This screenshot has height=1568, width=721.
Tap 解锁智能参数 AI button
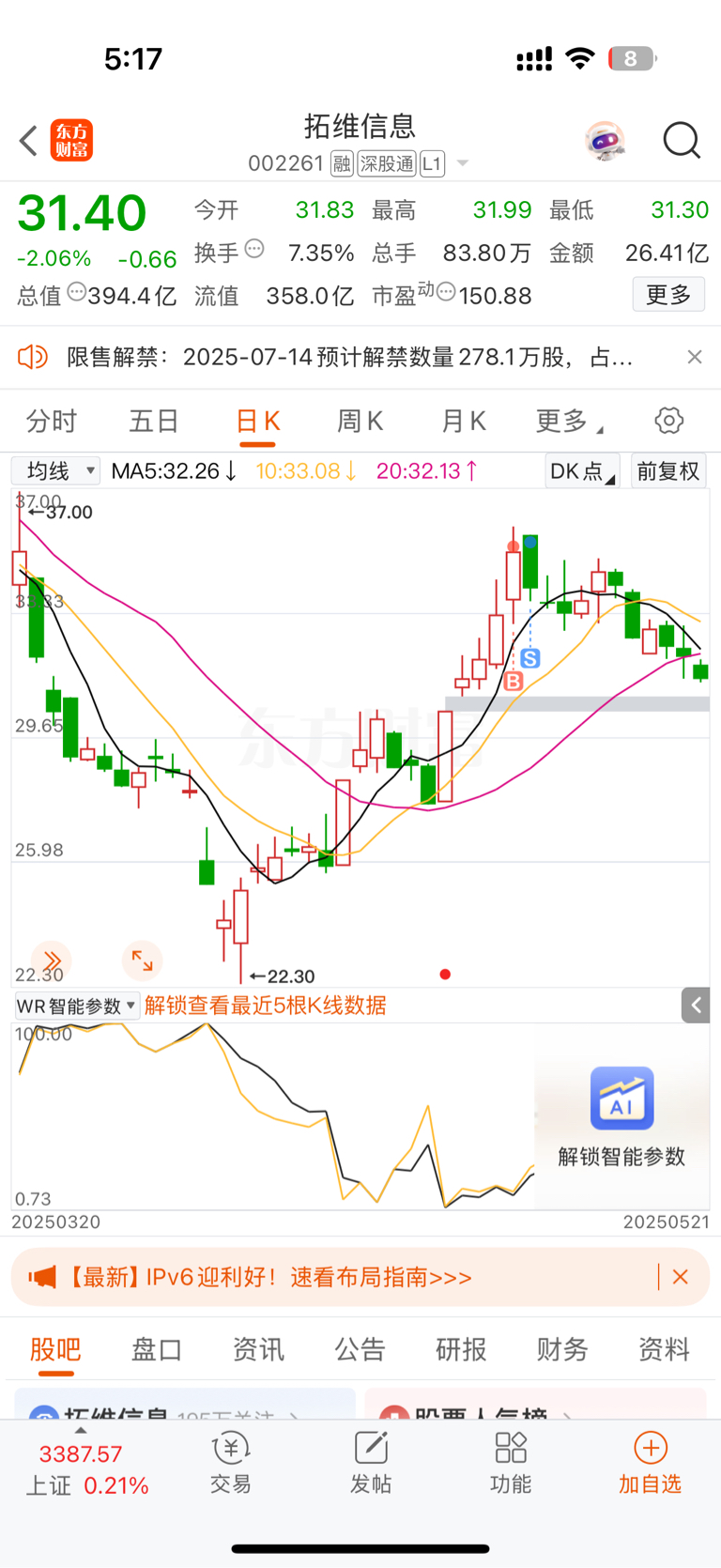(x=621, y=1117)
